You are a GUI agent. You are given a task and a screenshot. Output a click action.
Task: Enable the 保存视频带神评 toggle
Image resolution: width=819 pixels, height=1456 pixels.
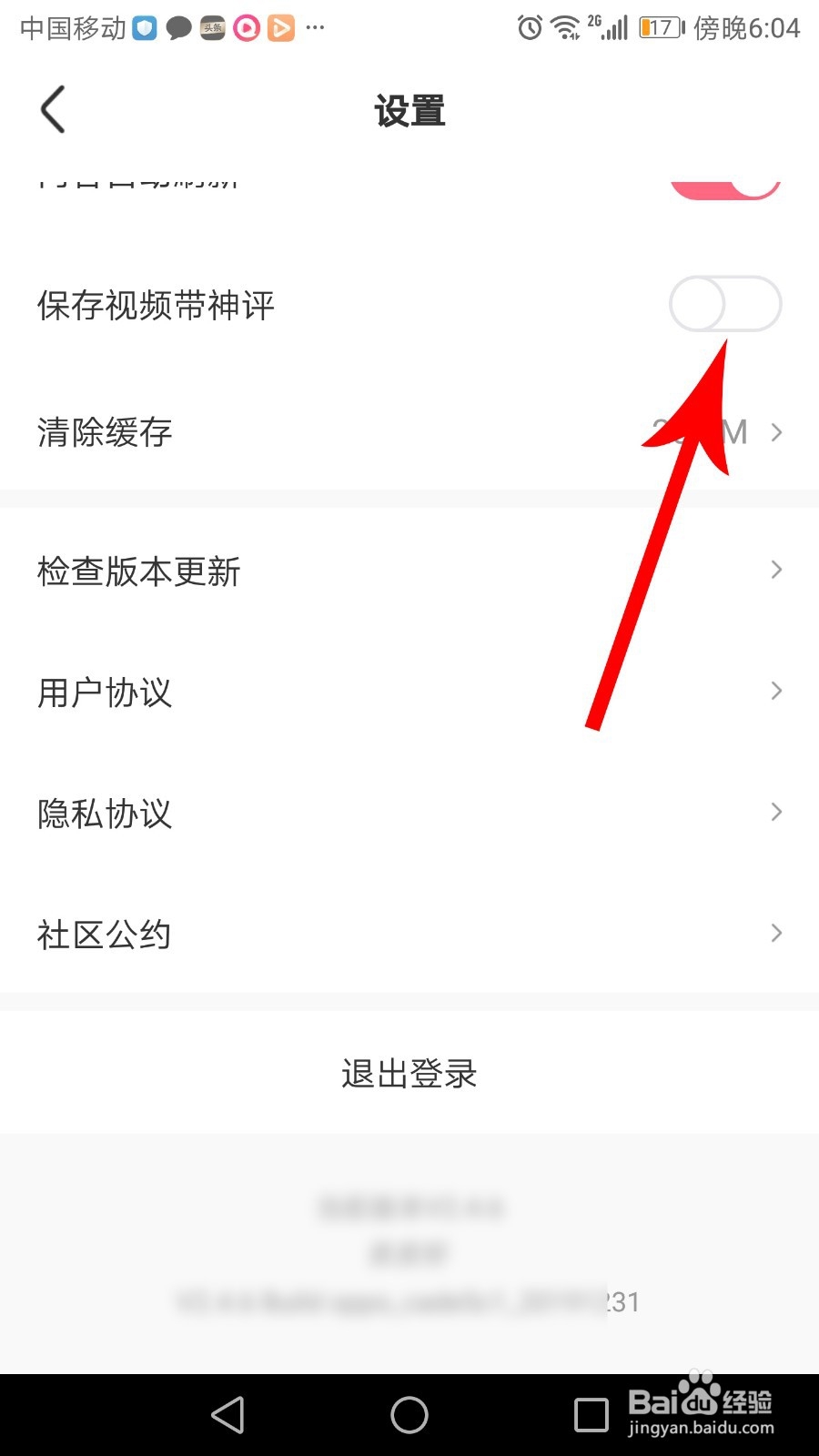point(726,305)
